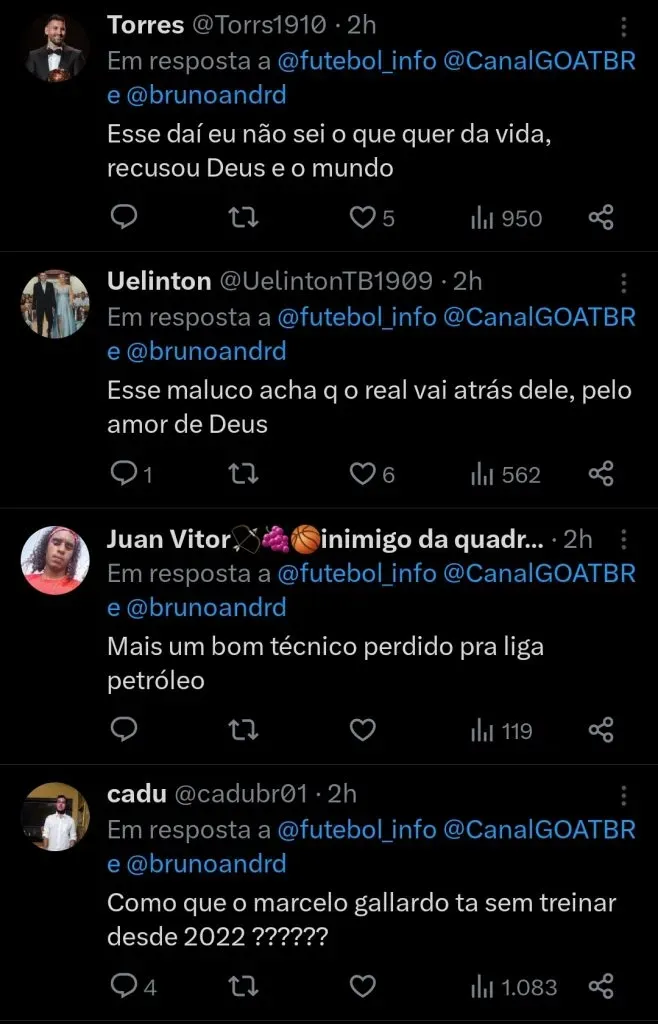Visit @brunoandrd from cadu's reply
658x1024 pixels.
[x=207, y=863]
